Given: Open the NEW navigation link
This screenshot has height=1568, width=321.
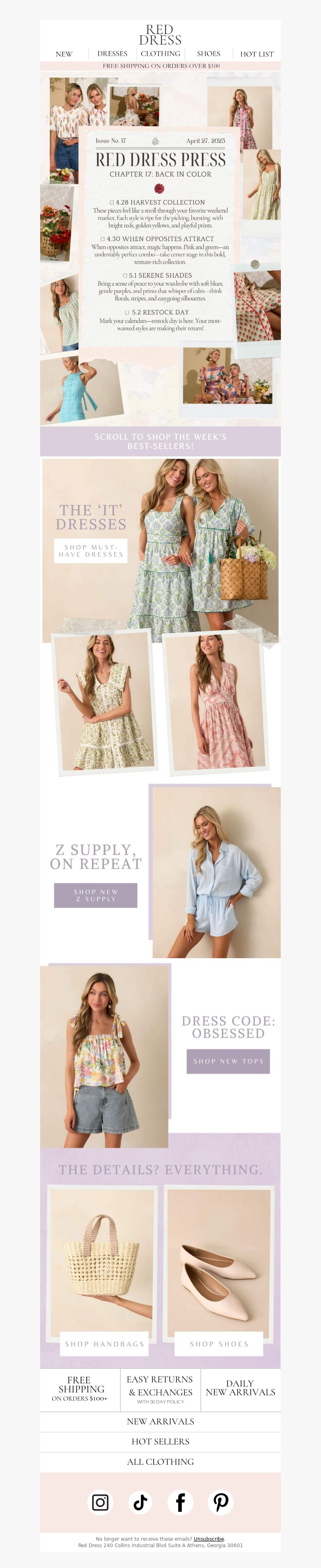Looking at the screenshot, I should point(64,54).
